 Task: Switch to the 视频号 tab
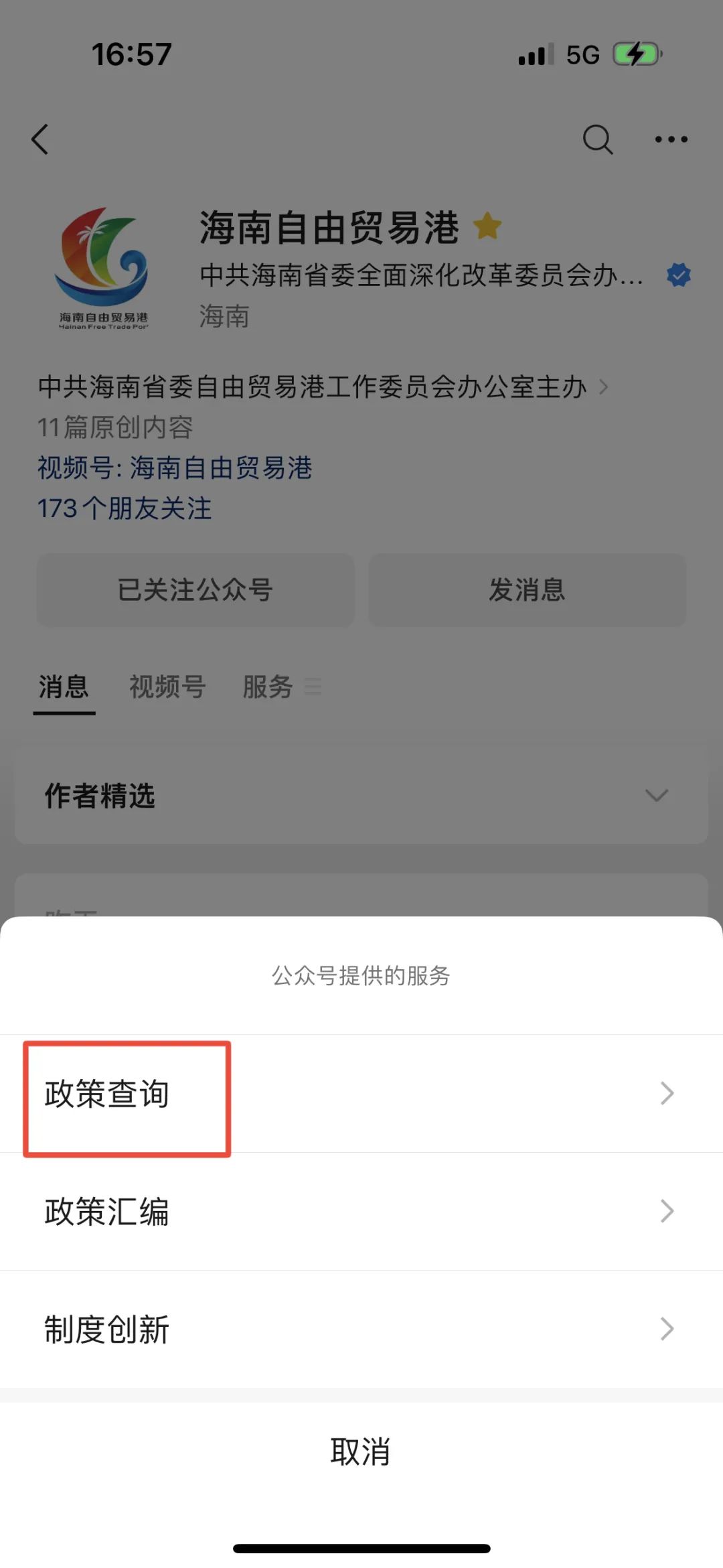(167, 687)
